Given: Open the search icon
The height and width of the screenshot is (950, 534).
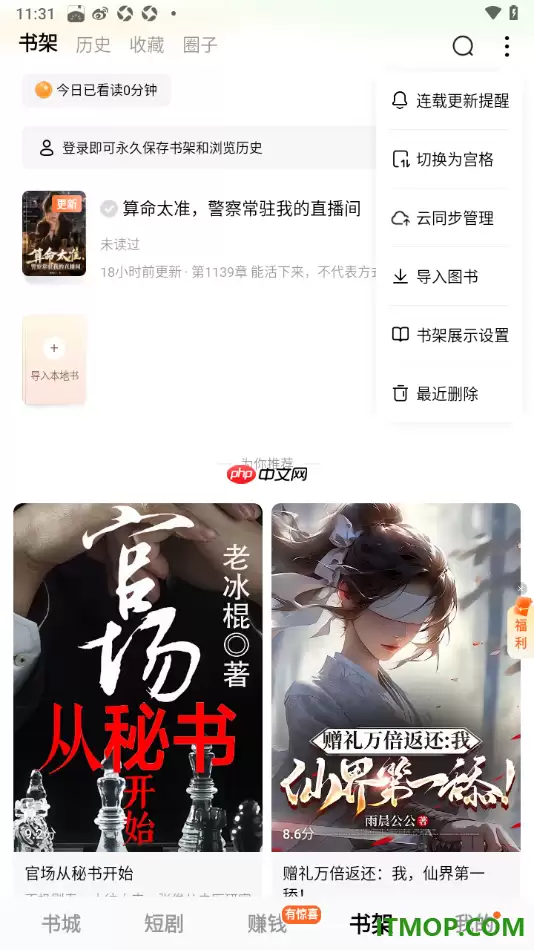Looking at the screenshot, I should [x=462, y=46].
